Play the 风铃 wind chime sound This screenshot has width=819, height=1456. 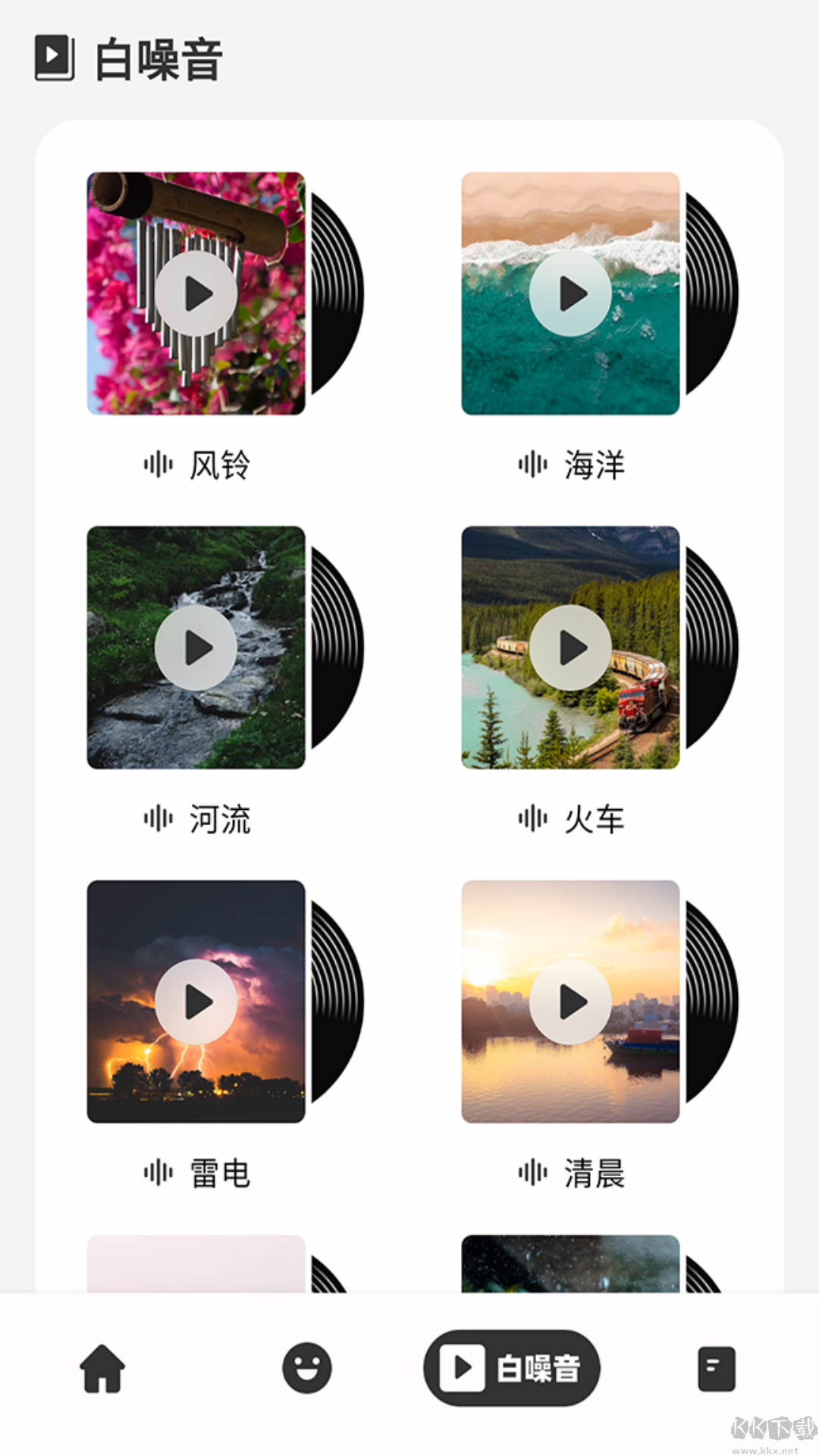[x=196, y=294]
